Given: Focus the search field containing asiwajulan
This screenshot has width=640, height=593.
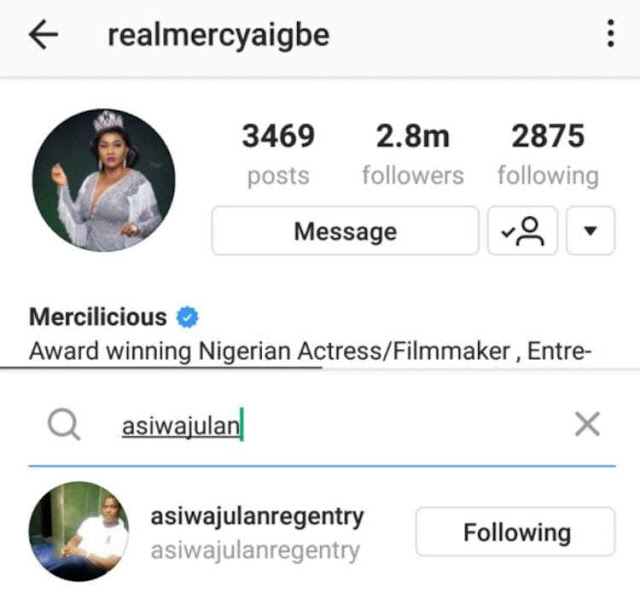Looking at the screenshot, I should [x=330, y=426].
